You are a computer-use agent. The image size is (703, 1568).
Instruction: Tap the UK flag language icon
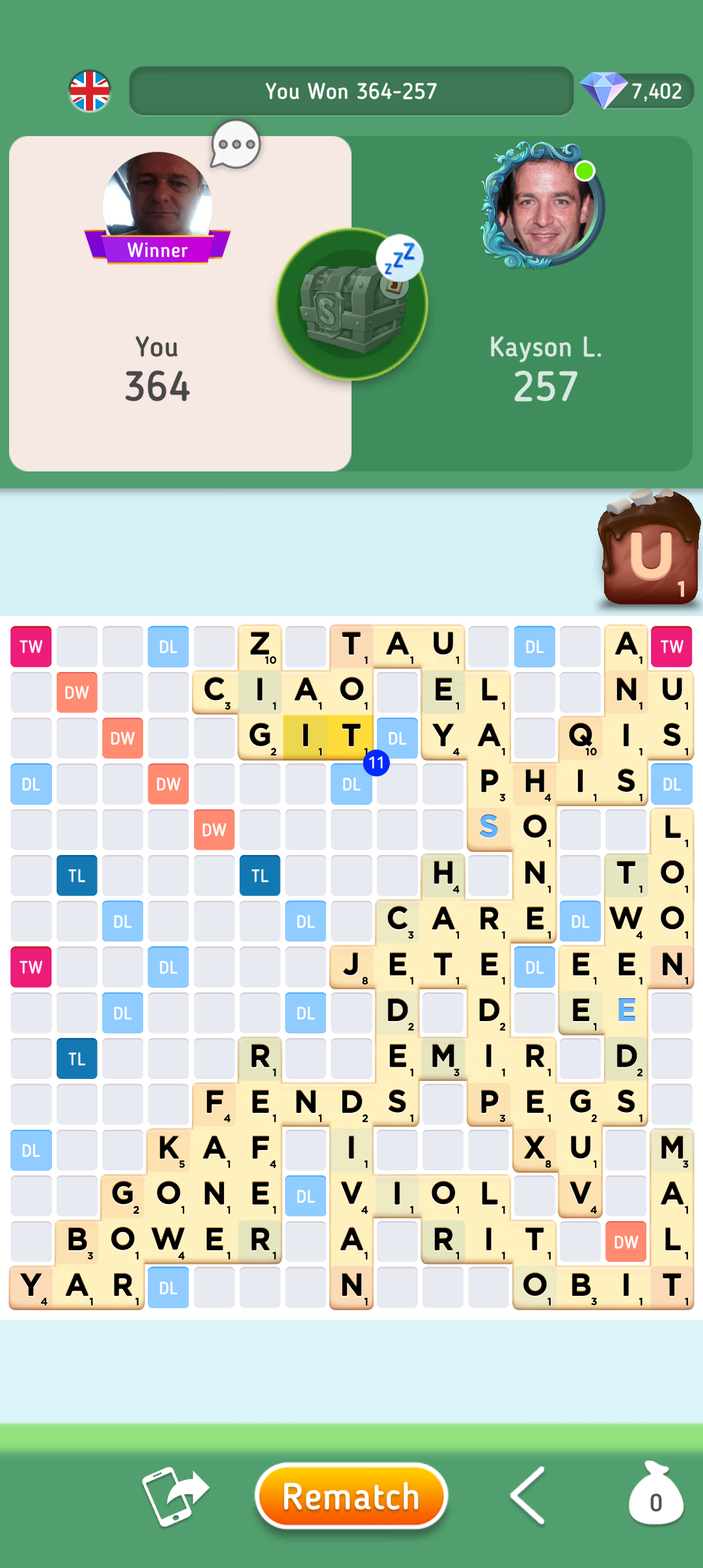pos(90,91)
